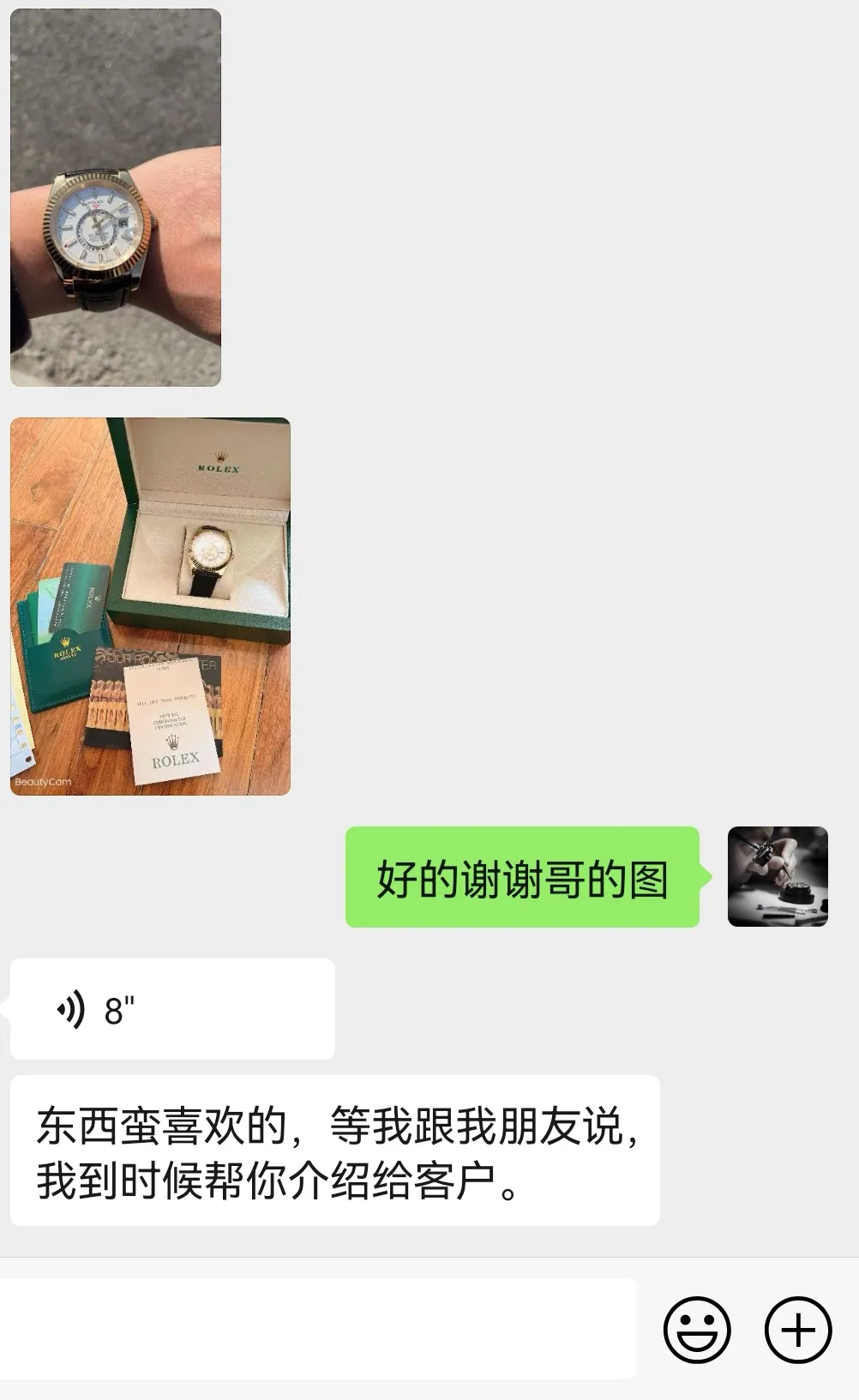Tap the message text input field
Screen dimensions: 859x1400
318,1329
